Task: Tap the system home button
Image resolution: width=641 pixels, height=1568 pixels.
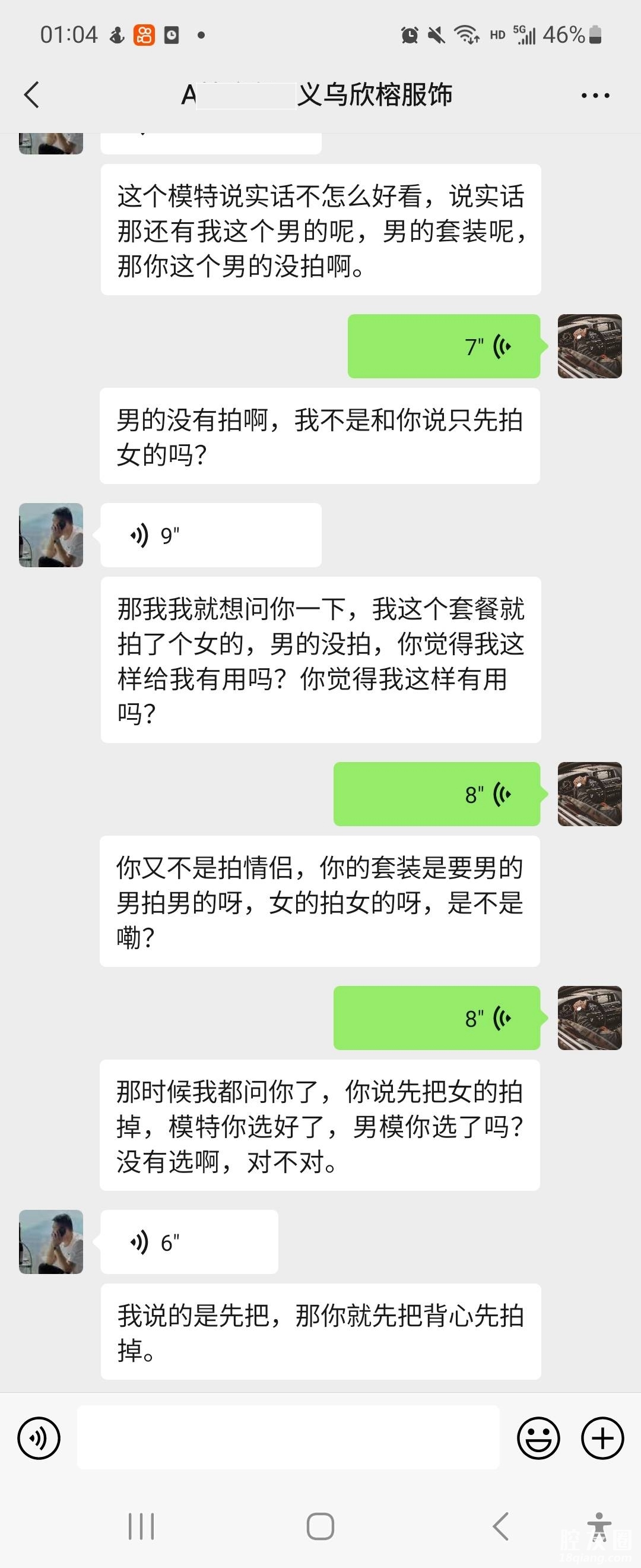Action: coord(320,1526)
